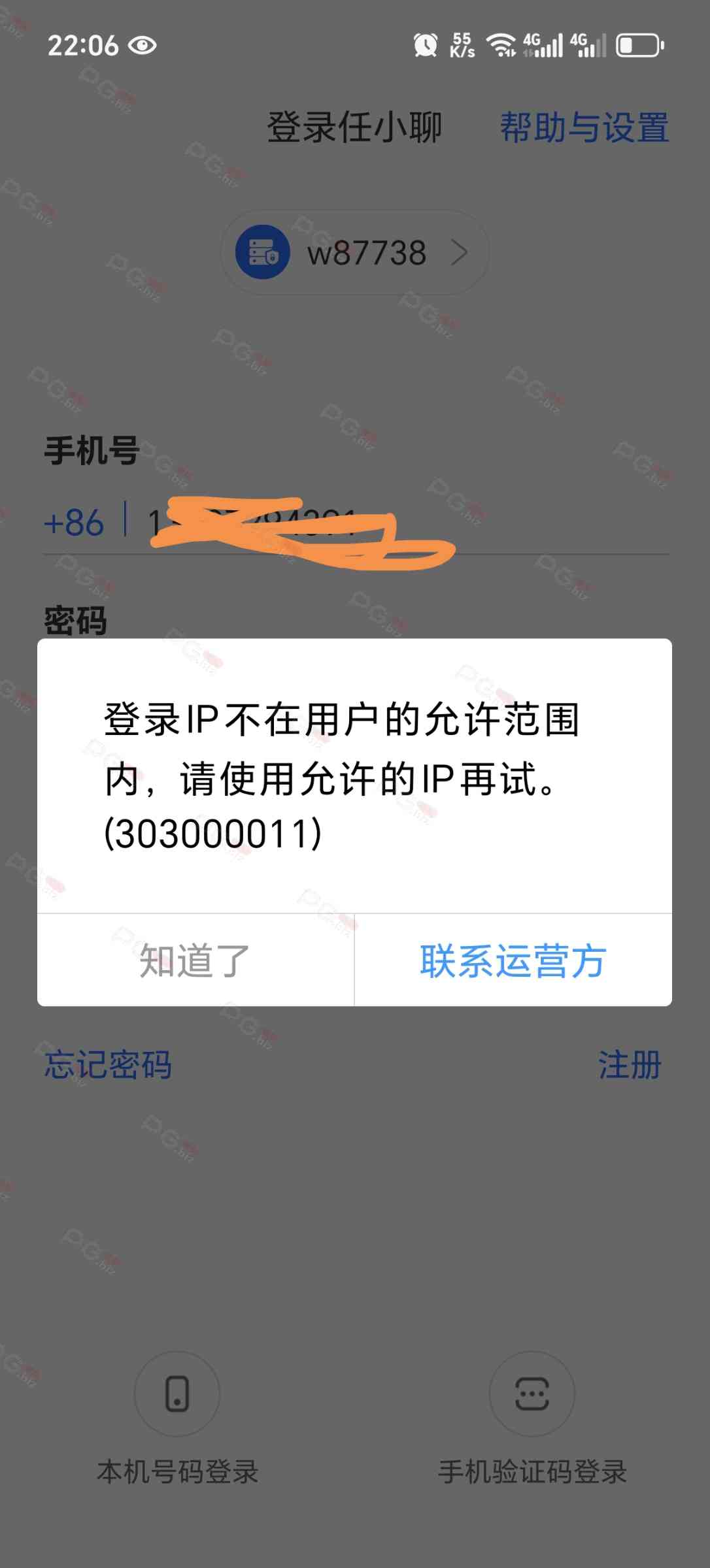
Task: Toggle the eye icon next to the clock
Action: pyautogui.click(x=143, y=44)
